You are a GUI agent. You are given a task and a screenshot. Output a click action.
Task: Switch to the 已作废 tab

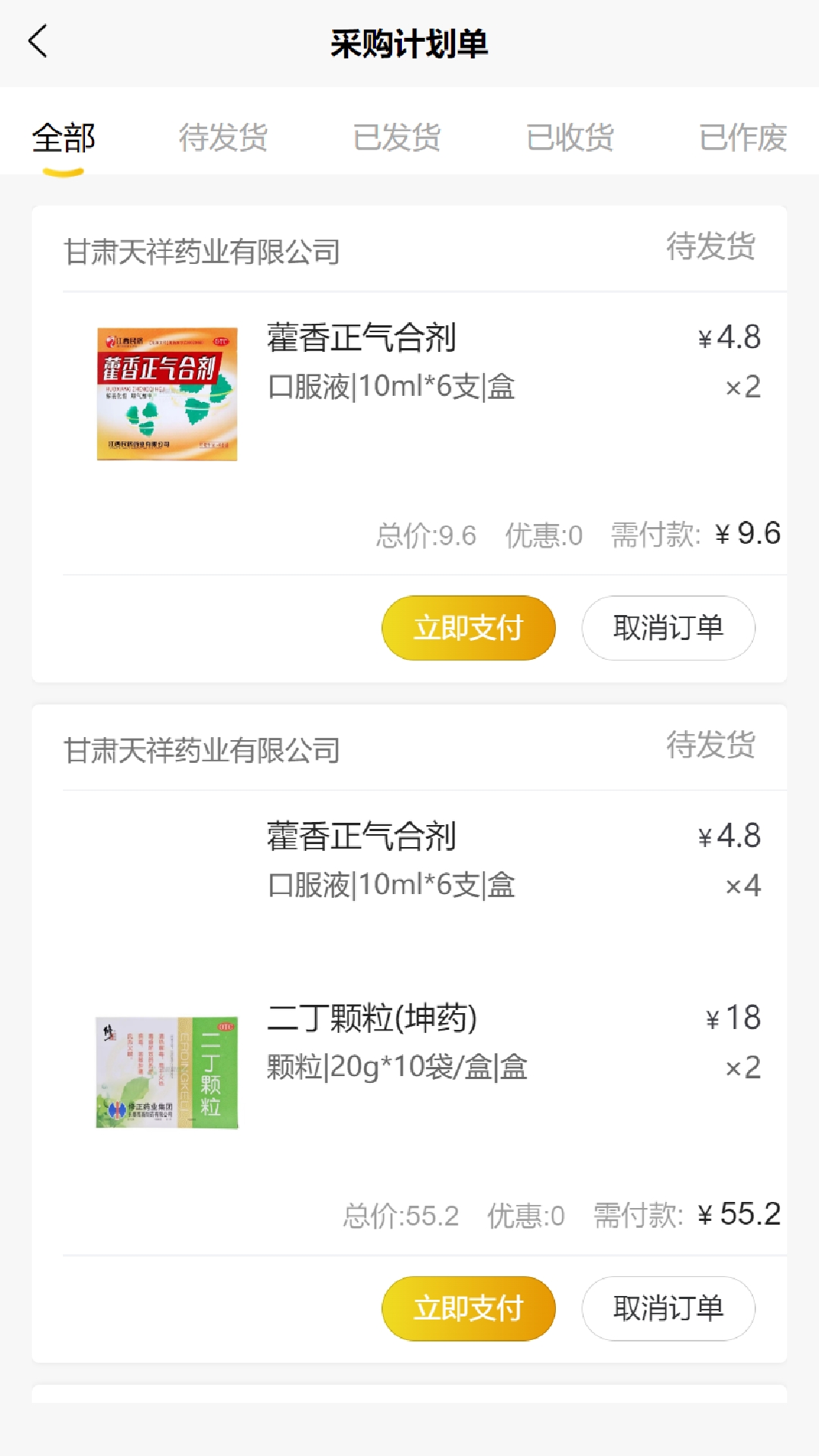742,138
